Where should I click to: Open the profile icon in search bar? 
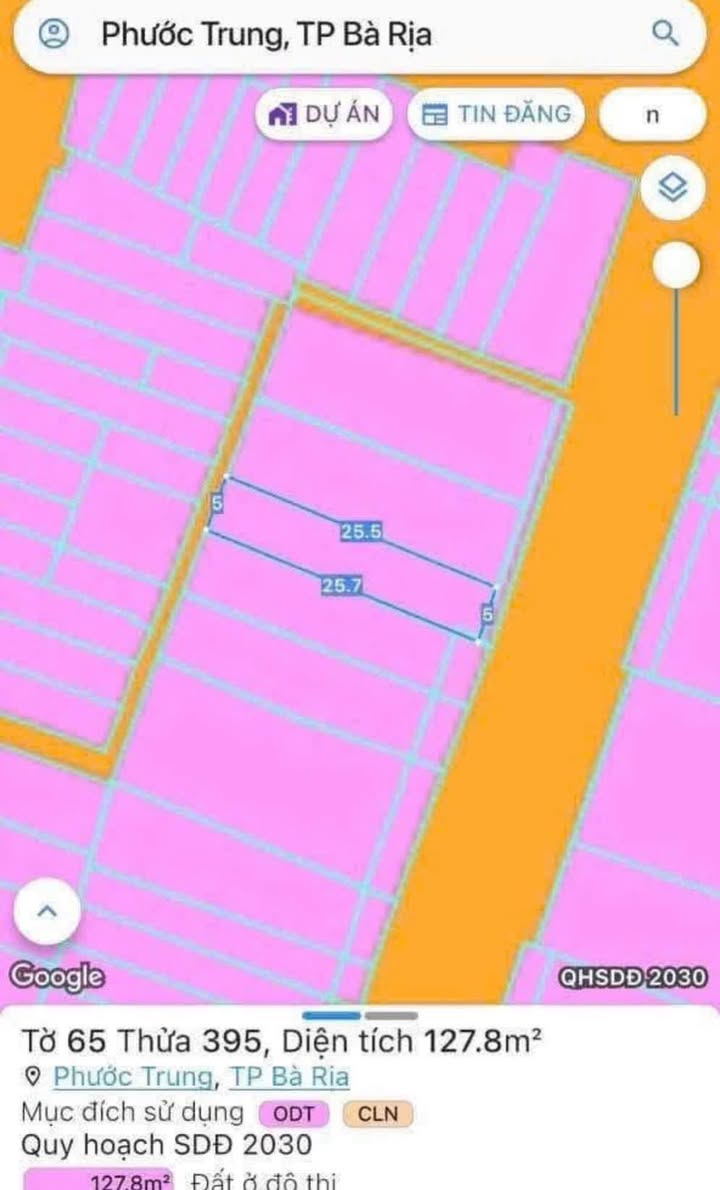point(54,34)
